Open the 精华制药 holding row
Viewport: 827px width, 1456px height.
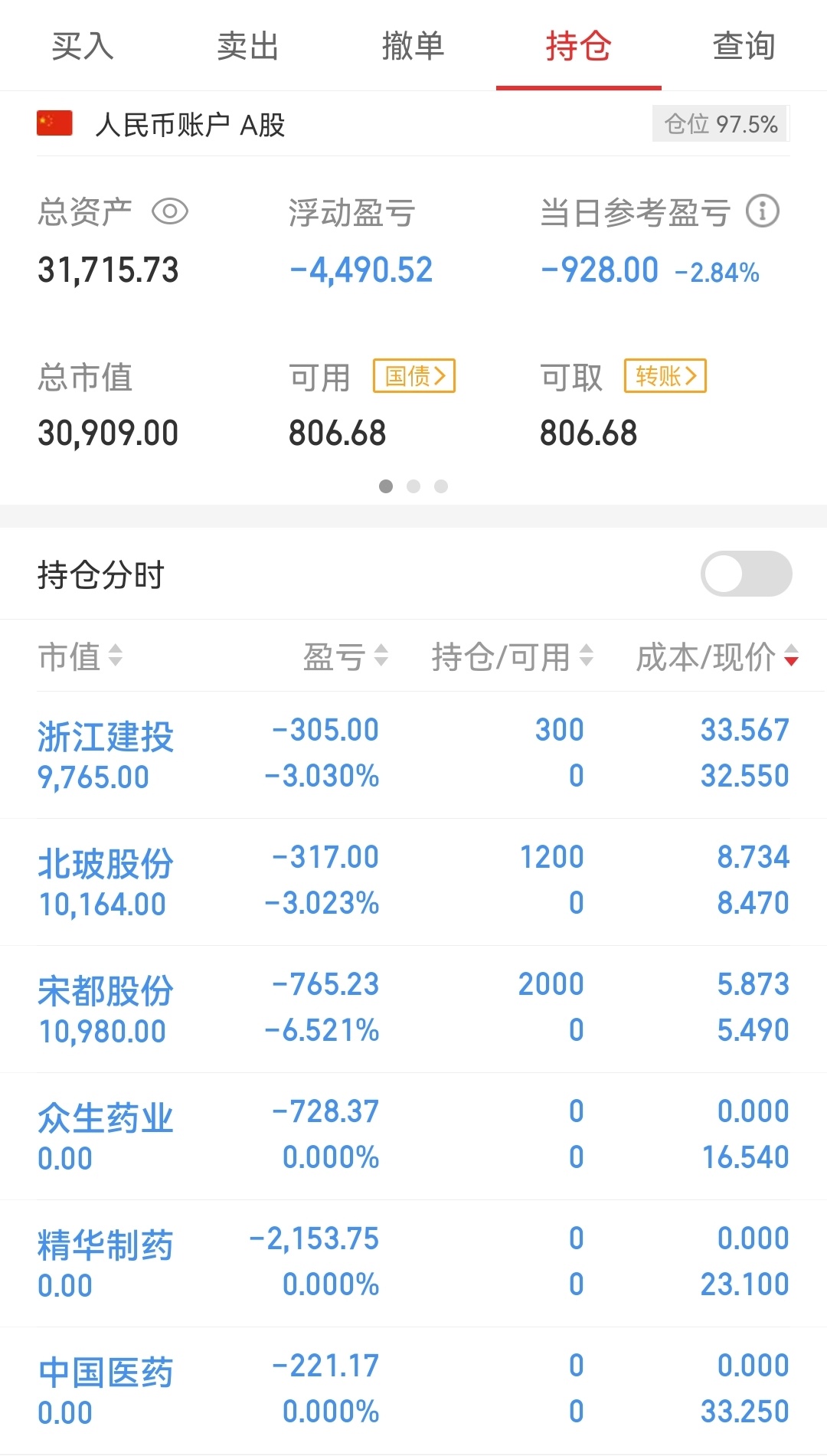[x=413, y=1263]
